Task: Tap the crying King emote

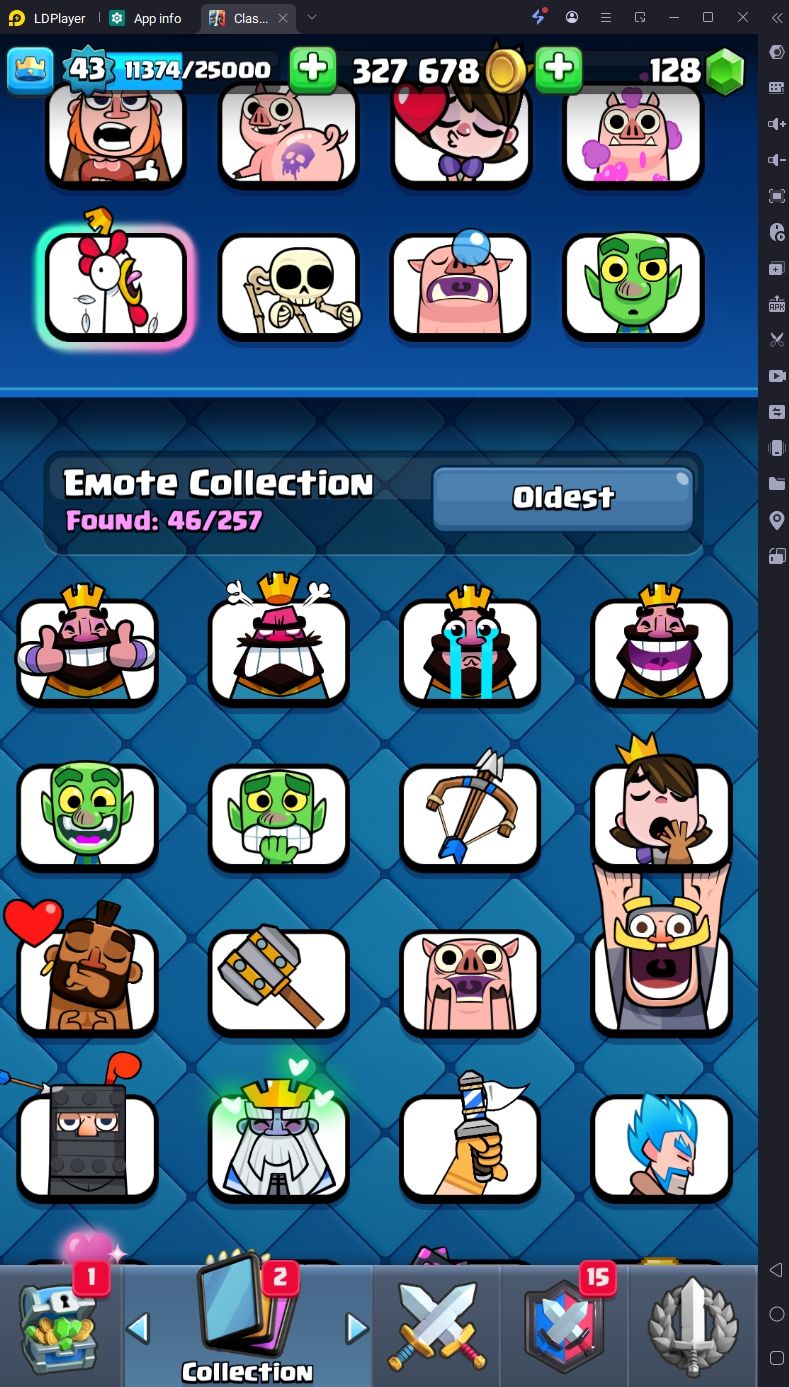Action: [470, 650]
